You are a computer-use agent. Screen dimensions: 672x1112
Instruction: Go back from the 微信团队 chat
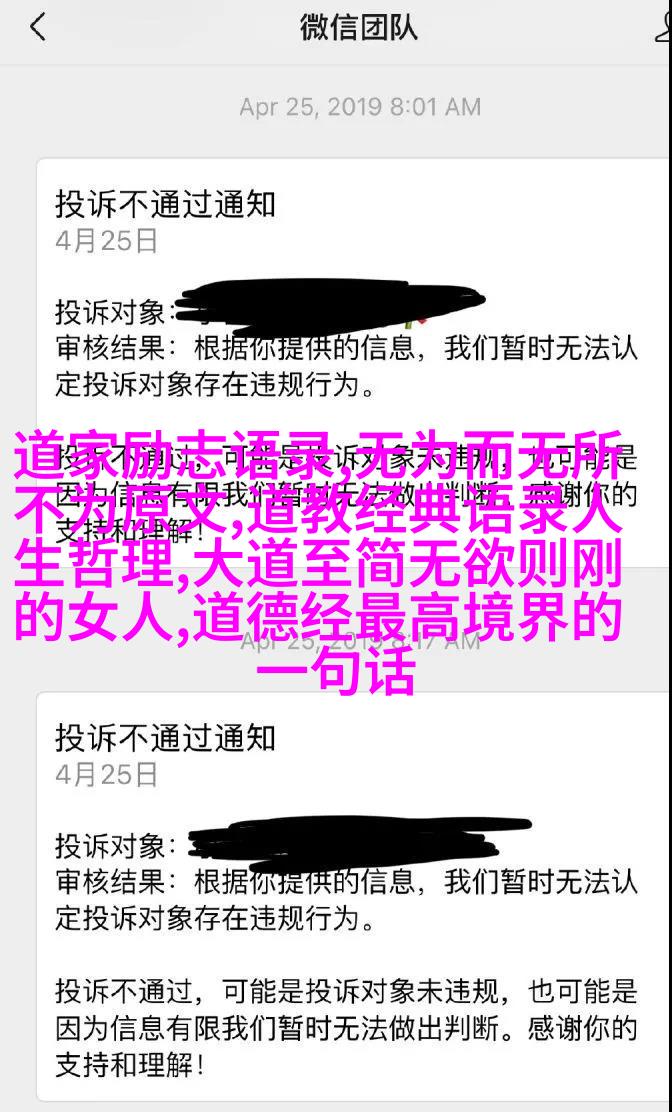click(x=37, y=28)
